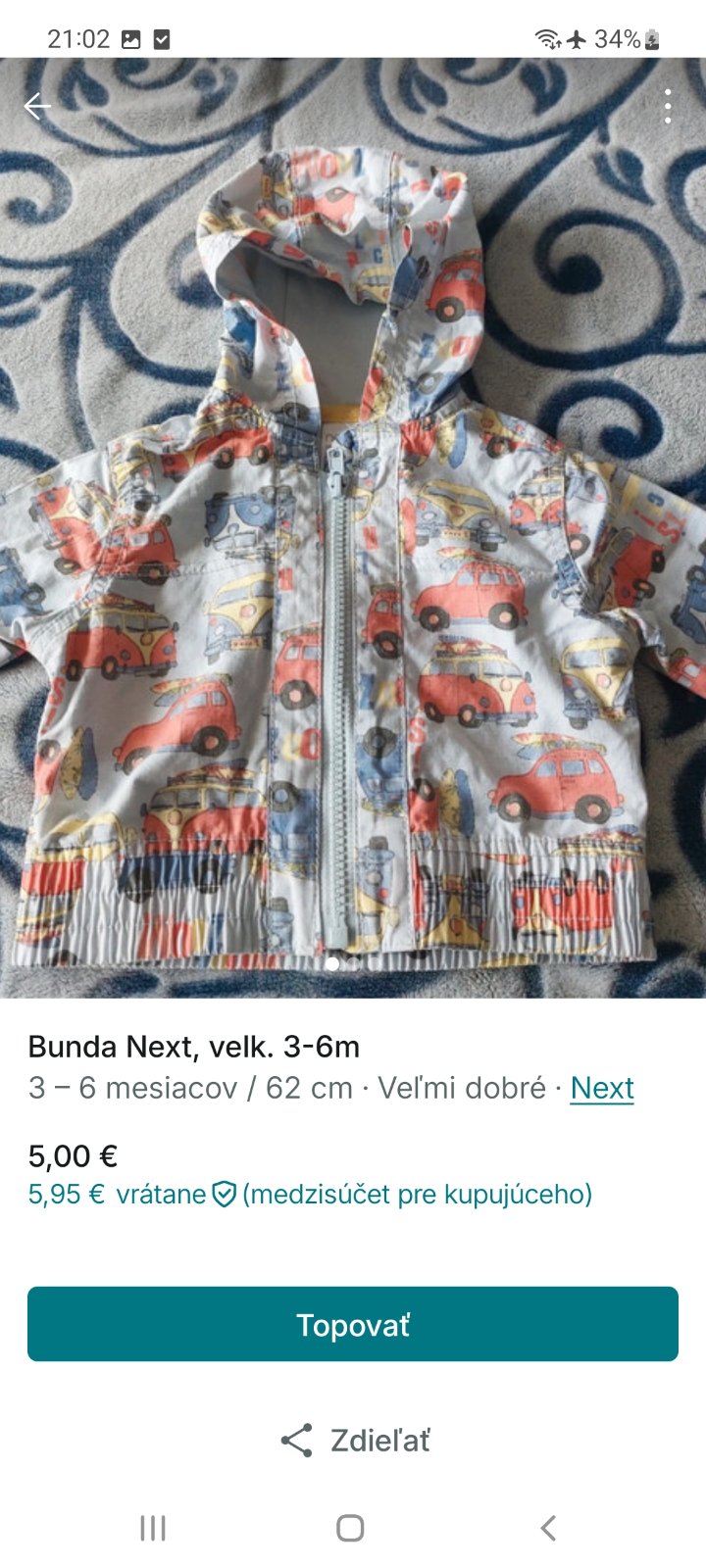Viewport: 706px width, 1568px height.
Task: Open the Next brand link
Action: tap(602, 1088)
